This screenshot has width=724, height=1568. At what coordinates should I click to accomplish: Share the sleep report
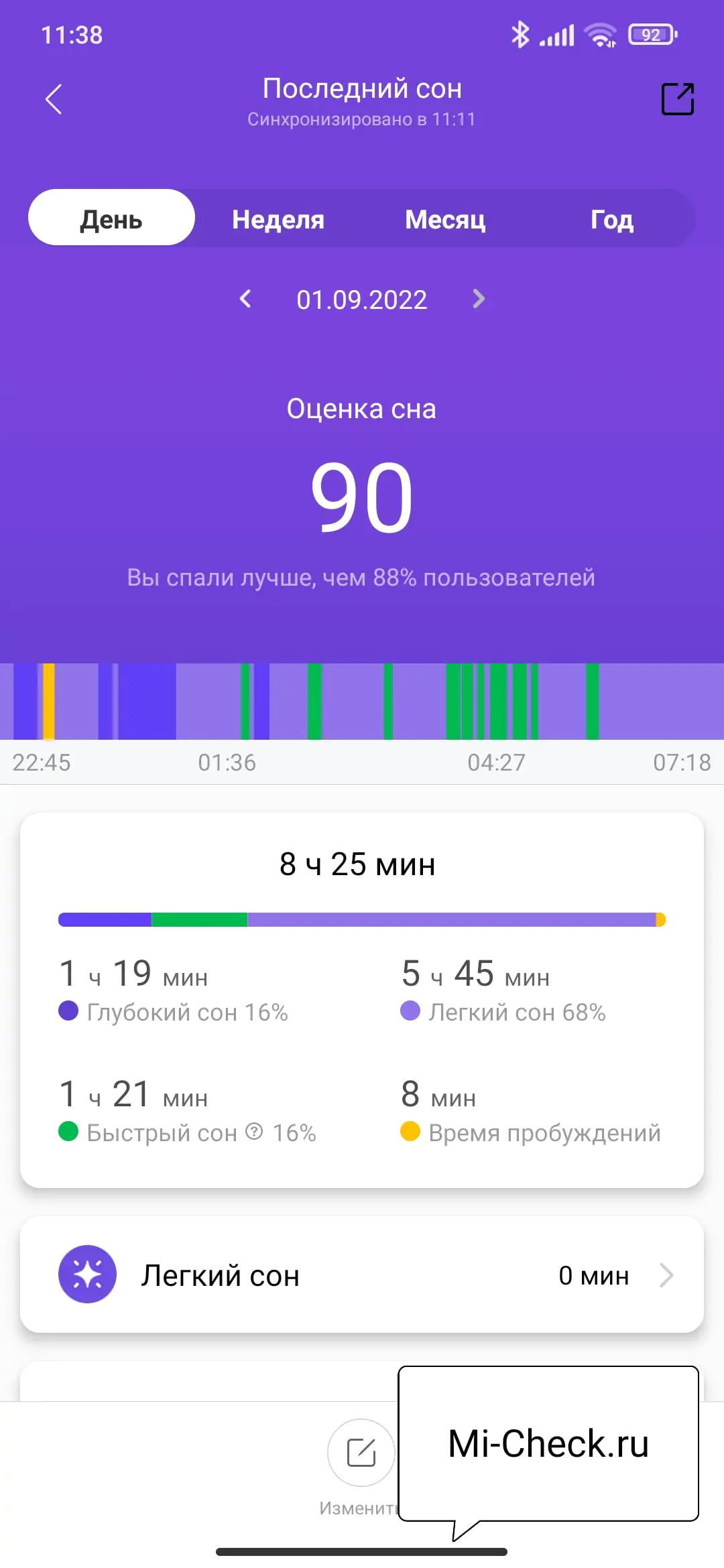coord(677,99)
